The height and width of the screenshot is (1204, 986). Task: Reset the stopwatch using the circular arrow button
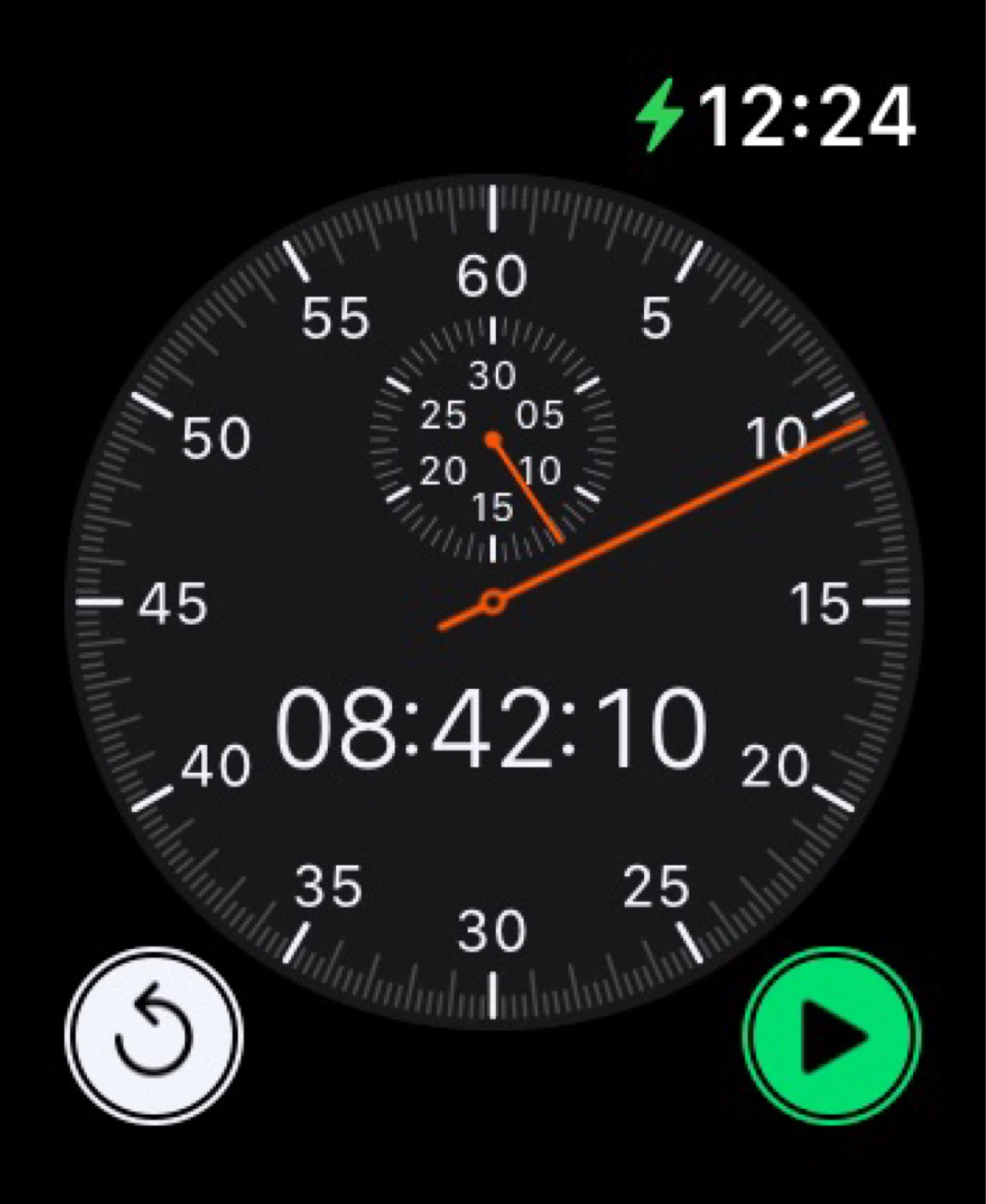tap(154, 1035)
